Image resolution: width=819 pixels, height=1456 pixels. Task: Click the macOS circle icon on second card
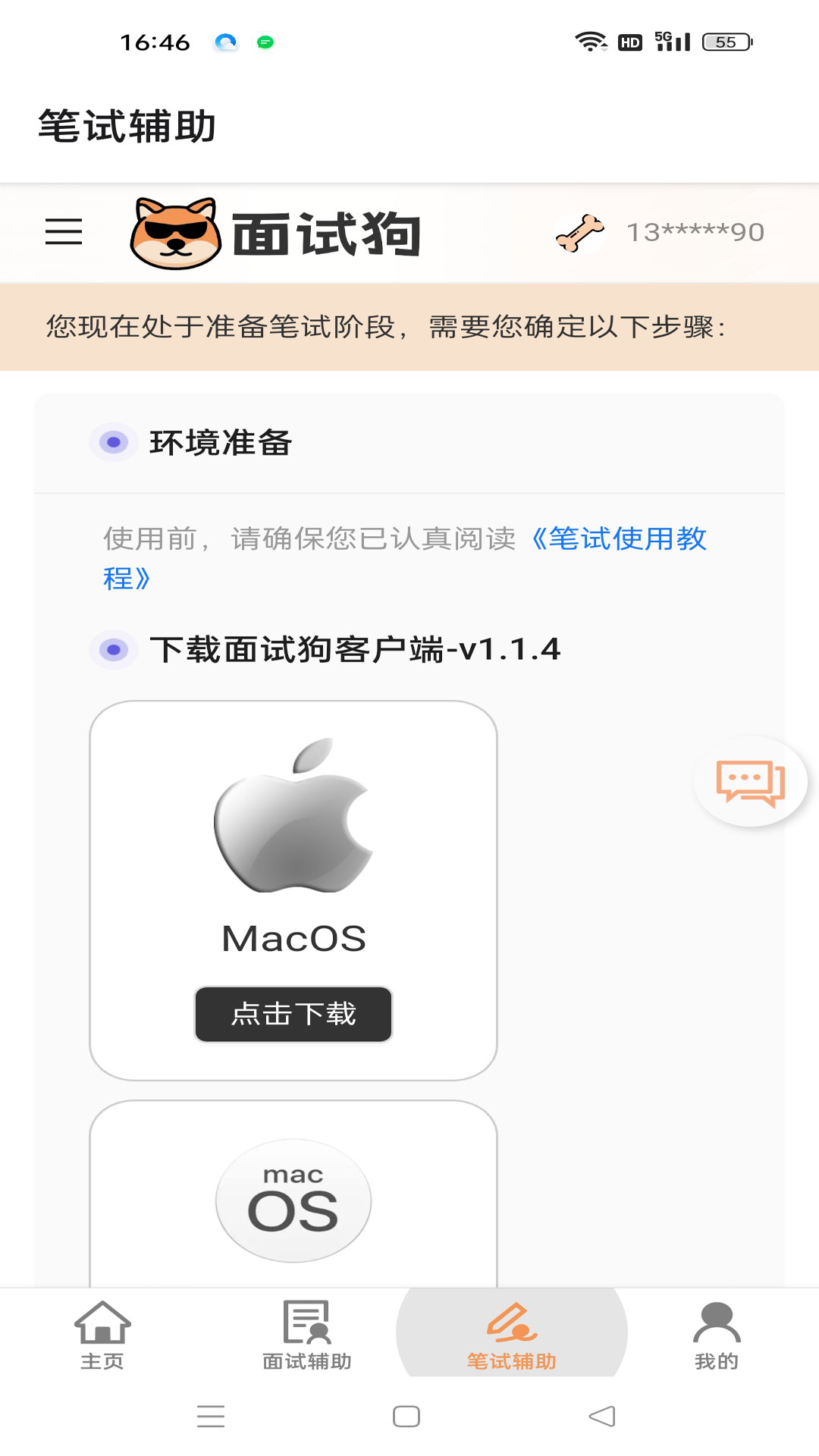tap(294, 1201)
